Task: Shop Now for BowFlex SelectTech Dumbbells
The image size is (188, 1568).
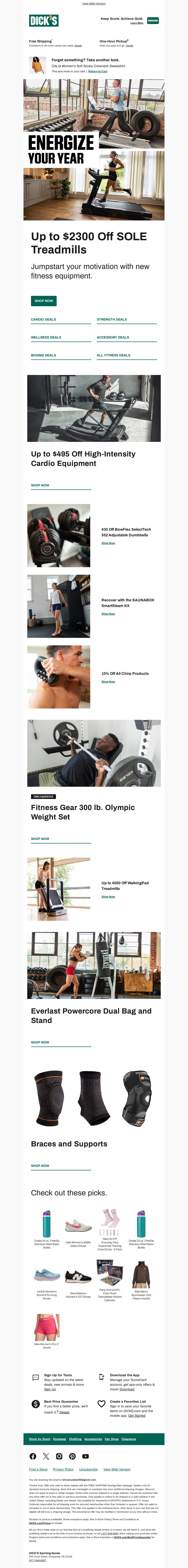Action: click(108, 543)
